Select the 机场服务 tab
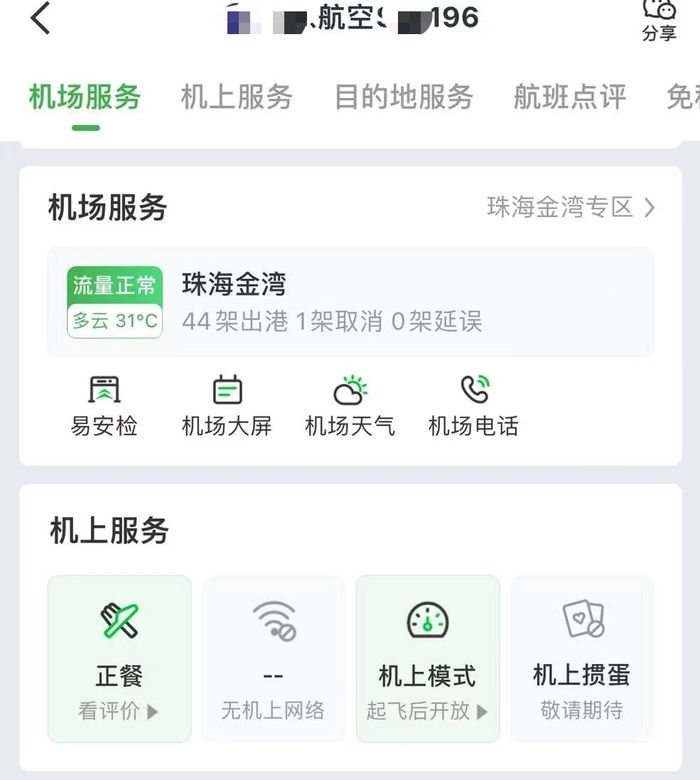Screen dimensions: 700x780 tap(85, 97)
